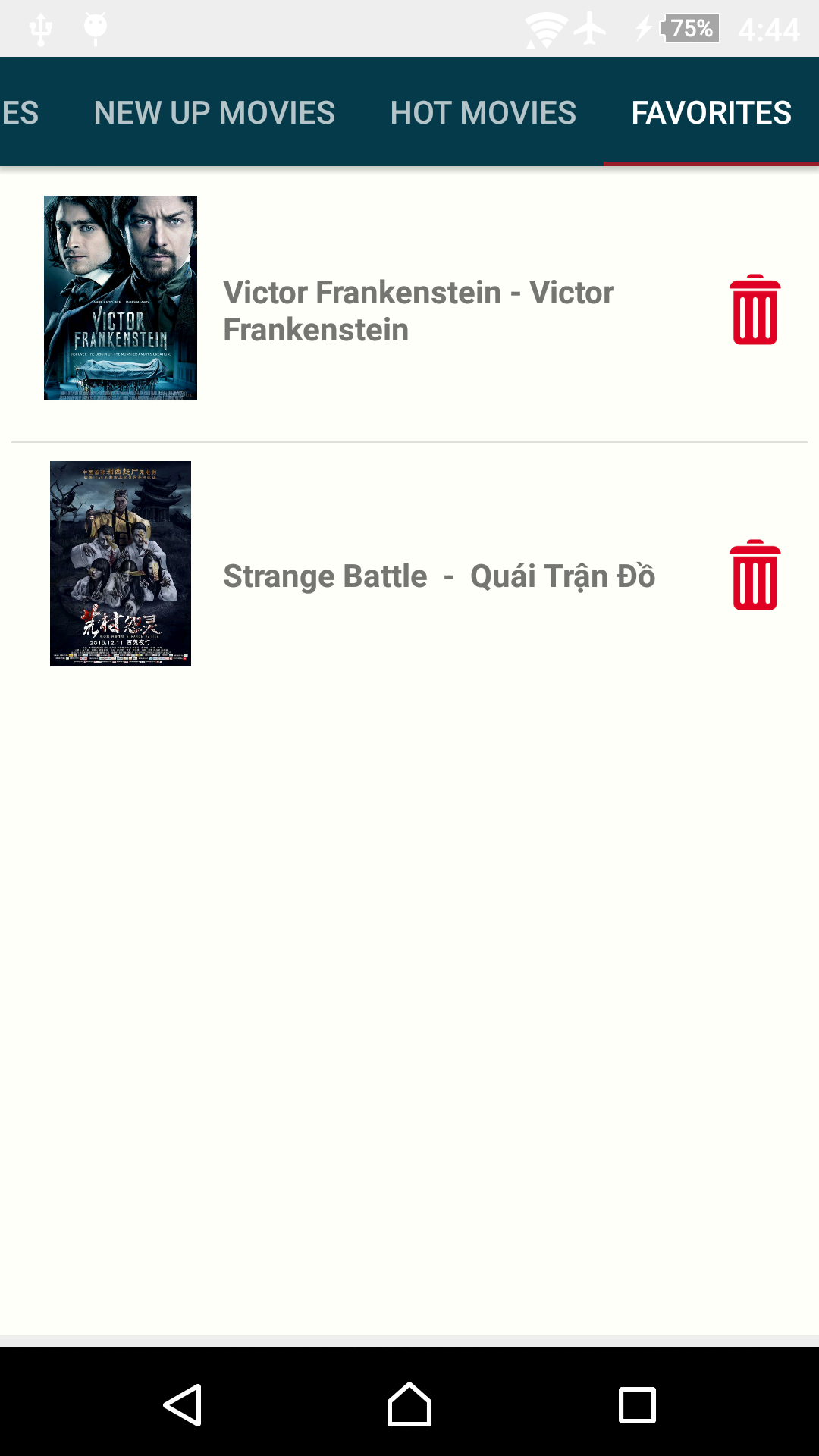Open the partially visible tab on the left
819x1456 pixels.
[19, 114]
